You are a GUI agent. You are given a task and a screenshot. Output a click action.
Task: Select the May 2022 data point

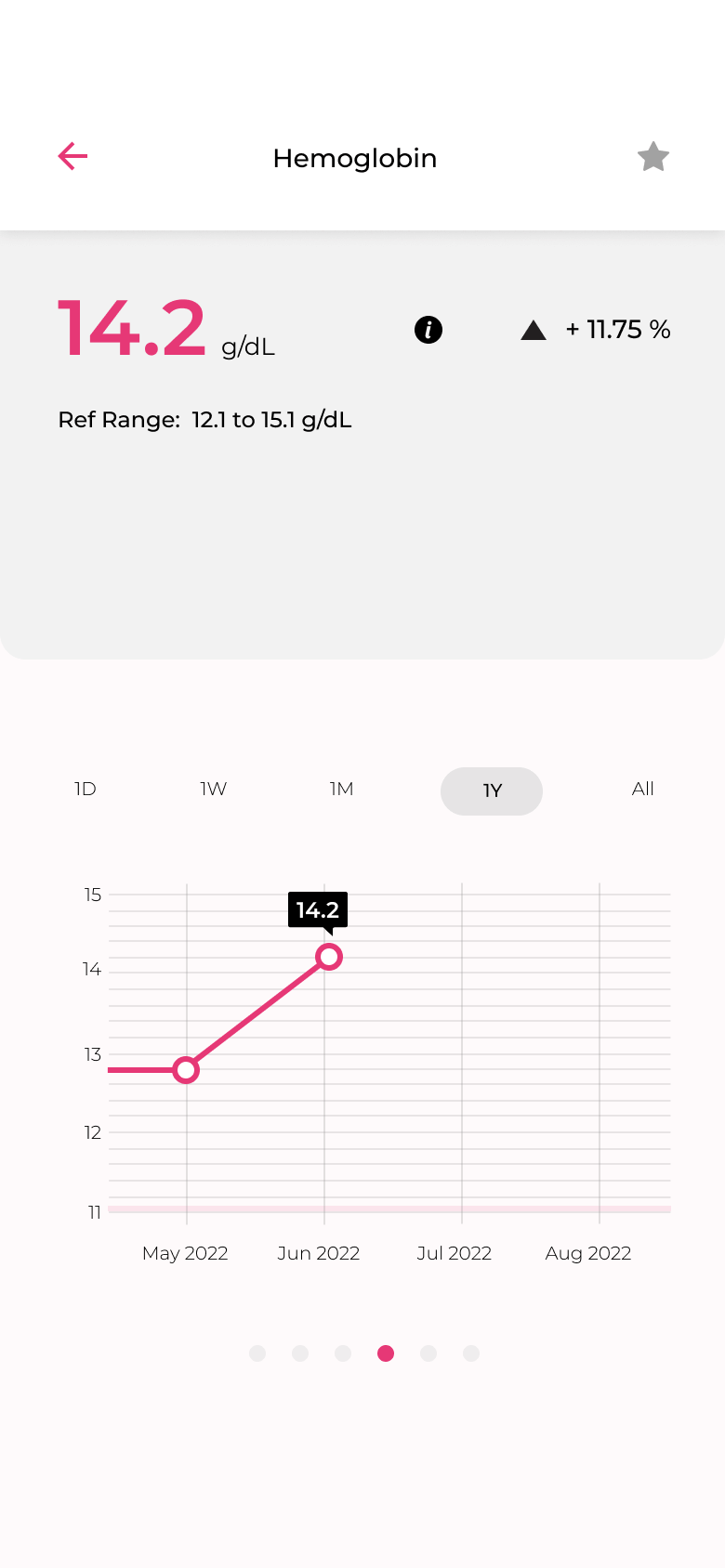[x=187, y=1070]
